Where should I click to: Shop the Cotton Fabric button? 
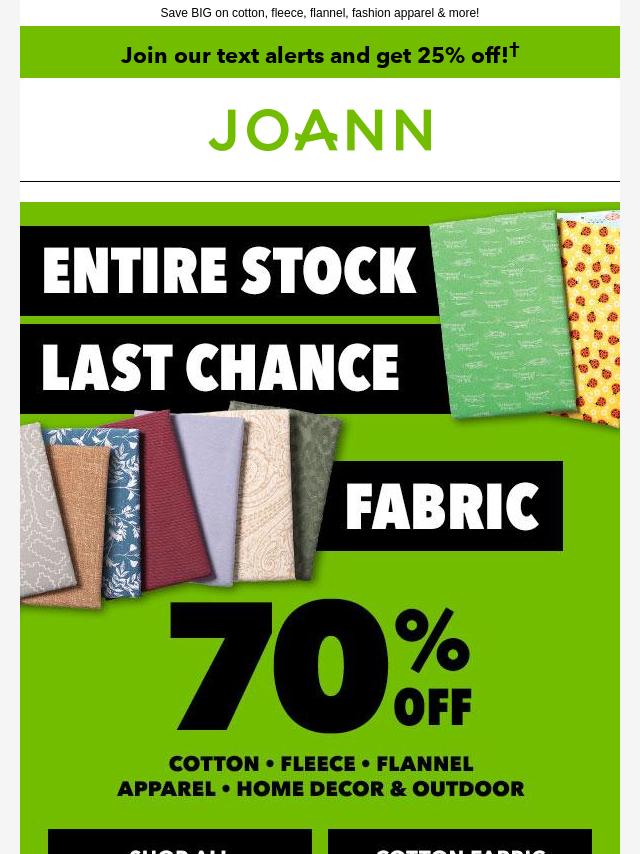click(459, 843)
